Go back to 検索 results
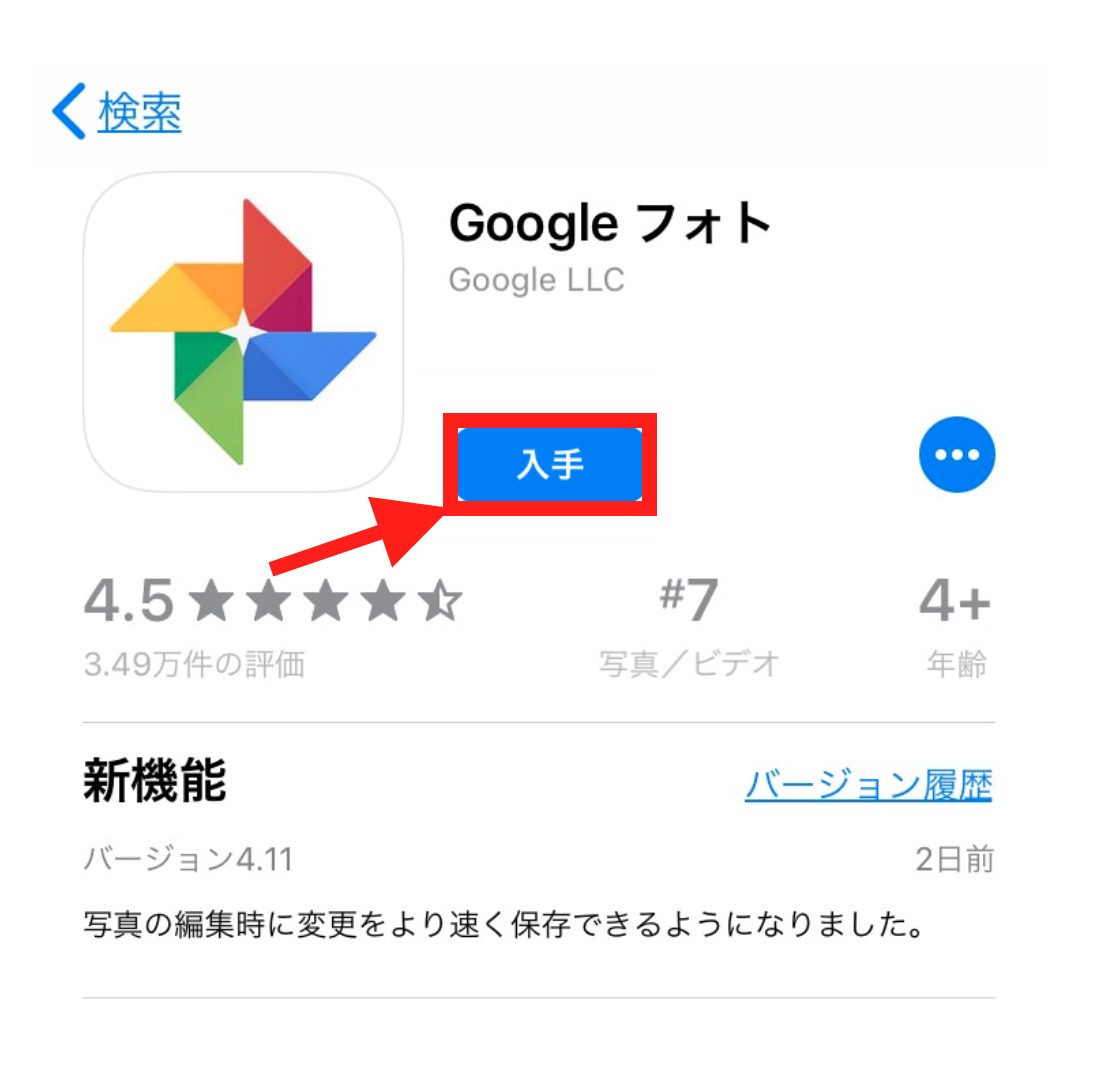The height and width of the screenshot is (1070, 1104). tap(118, 112)
